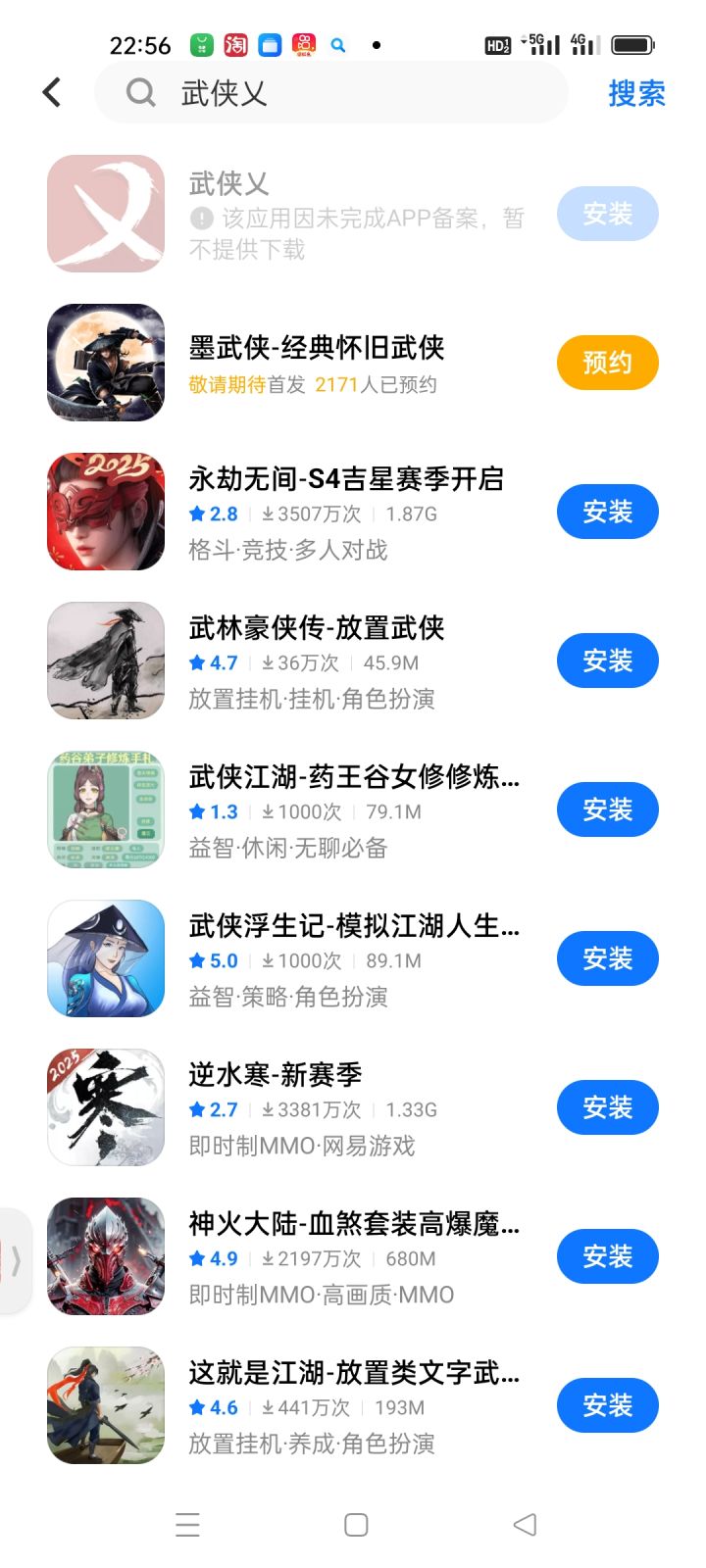
Task: Go back using the top-left arrow
Action: click(52, 93)
